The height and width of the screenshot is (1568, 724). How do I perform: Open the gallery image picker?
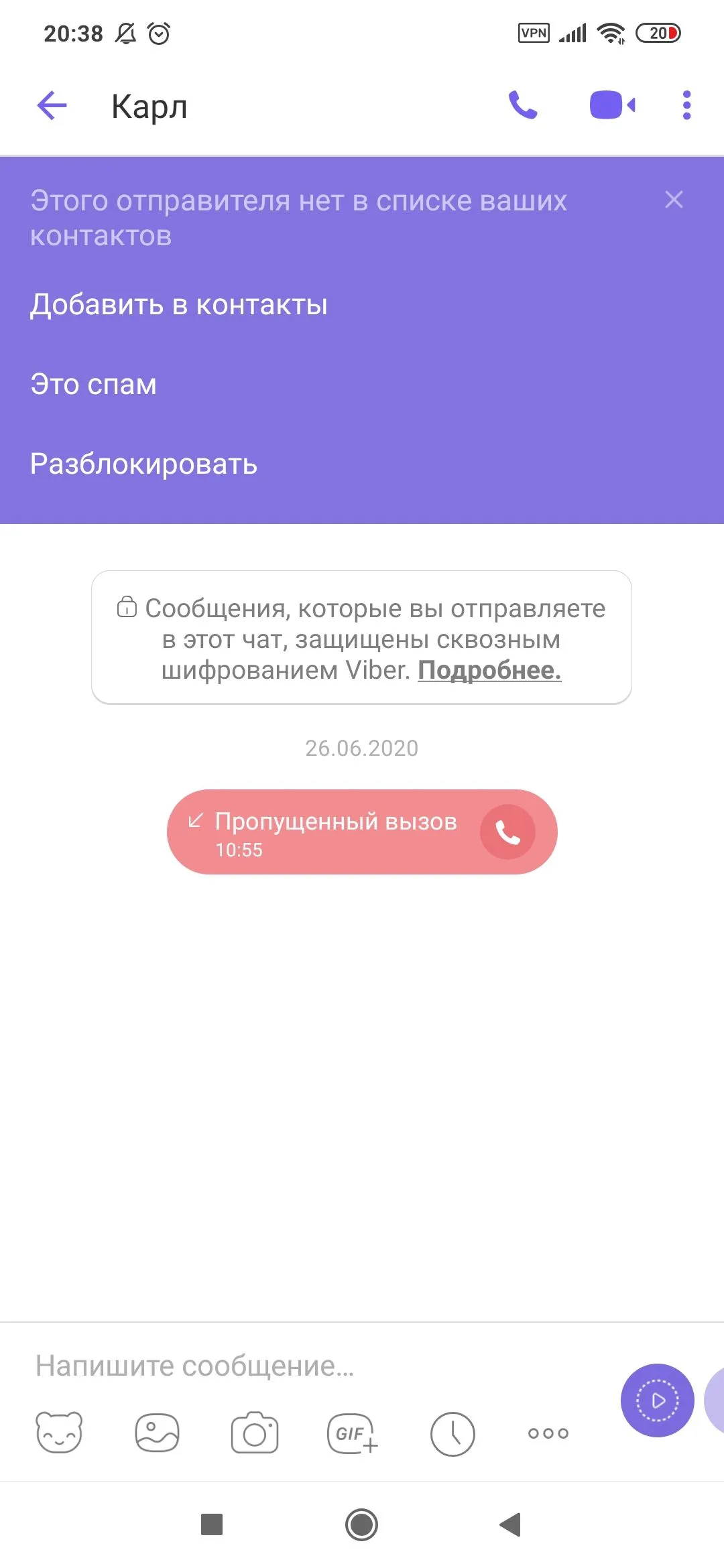pyautogui.click(x=157, y=1433)
